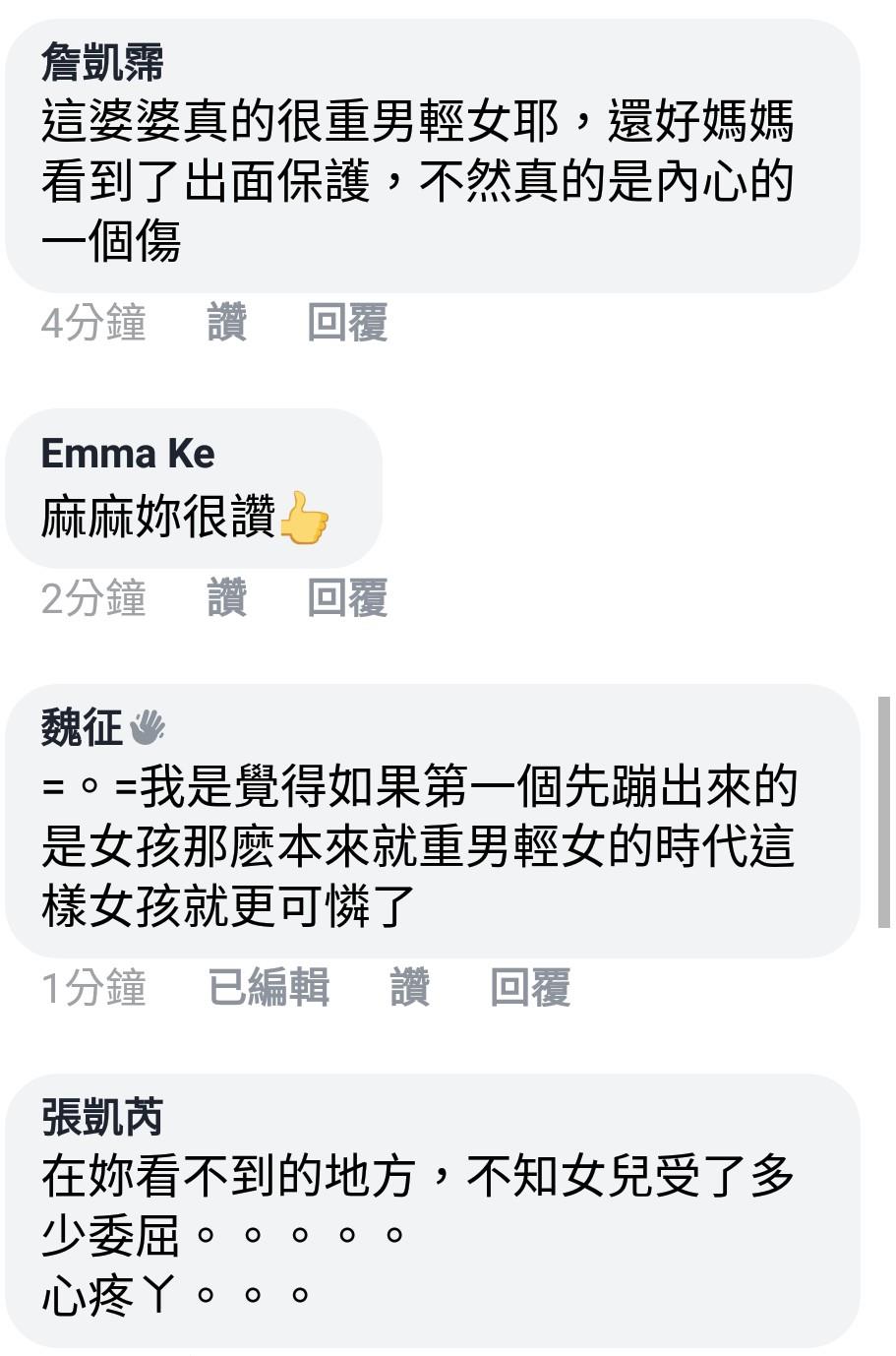Screen dimensions: 896x1356
Task: View edit history of 魏征's comment
Action: (x=269, y=987)
